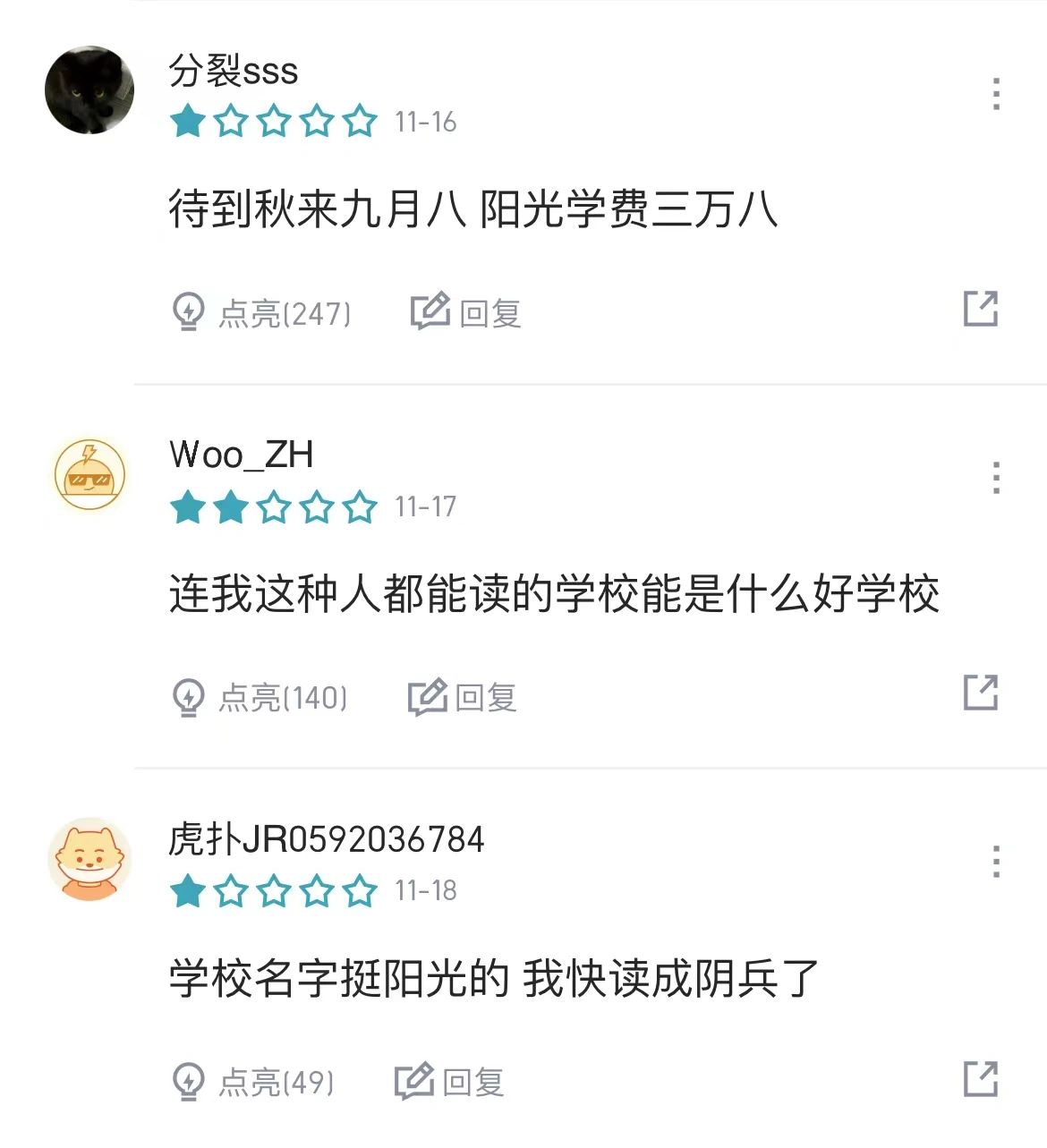Open 虎扑JR0592036784's profile avatar

(89, 859)
